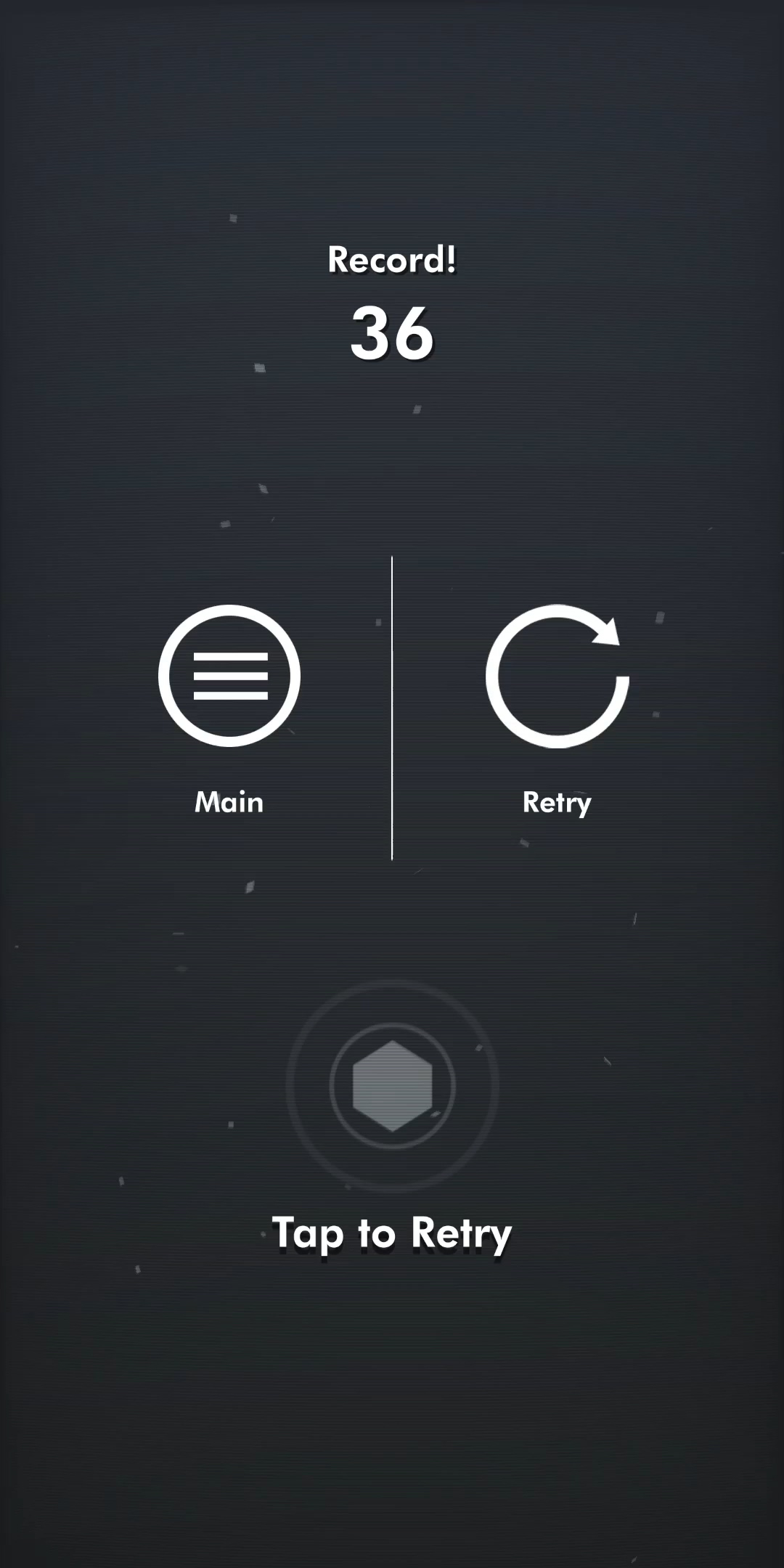784x1568 pixels.
Task: Tap the circular Retry arrow button
Action: 557,676
